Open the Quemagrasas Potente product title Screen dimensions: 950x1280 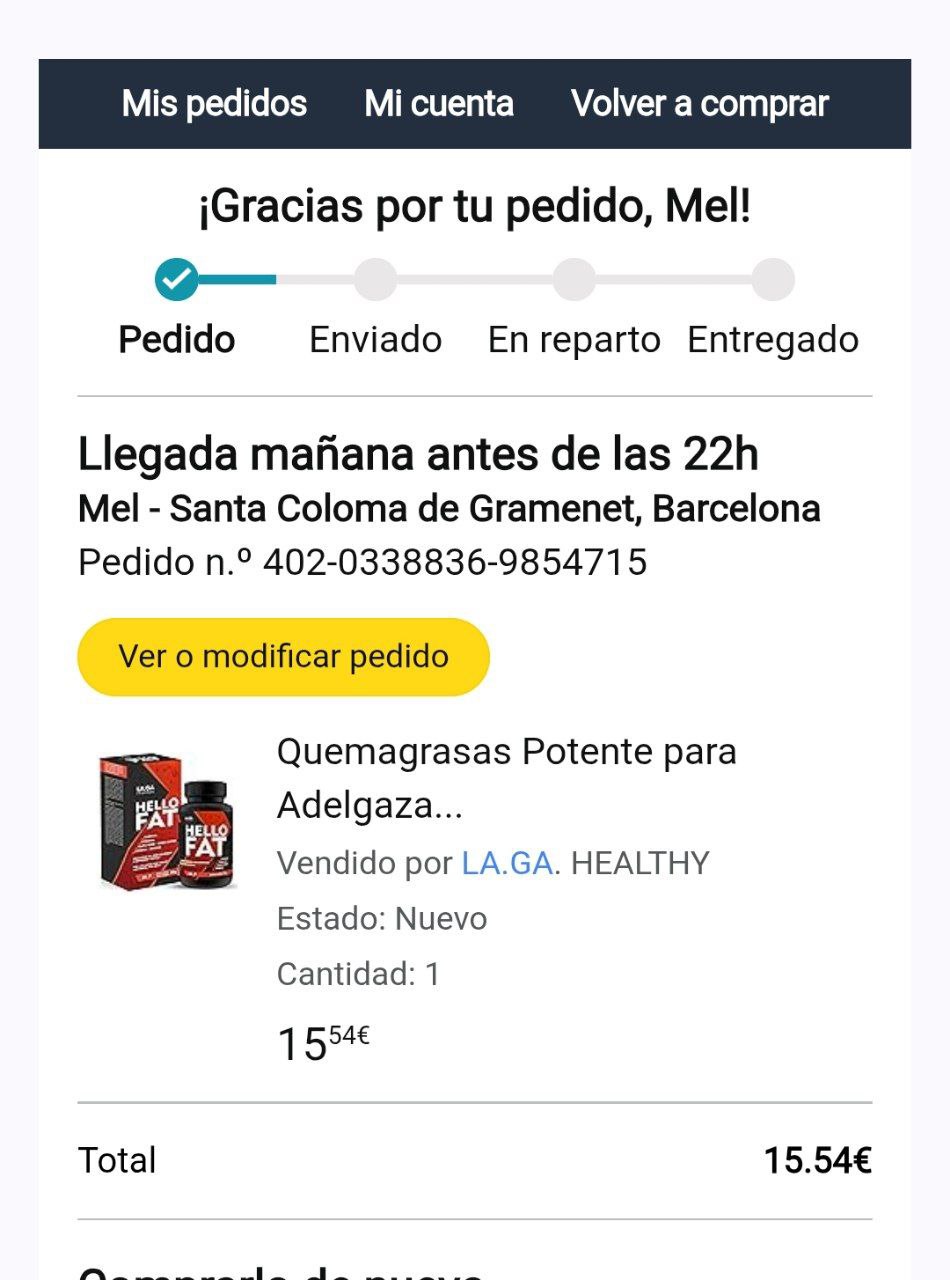click(506, 777)
